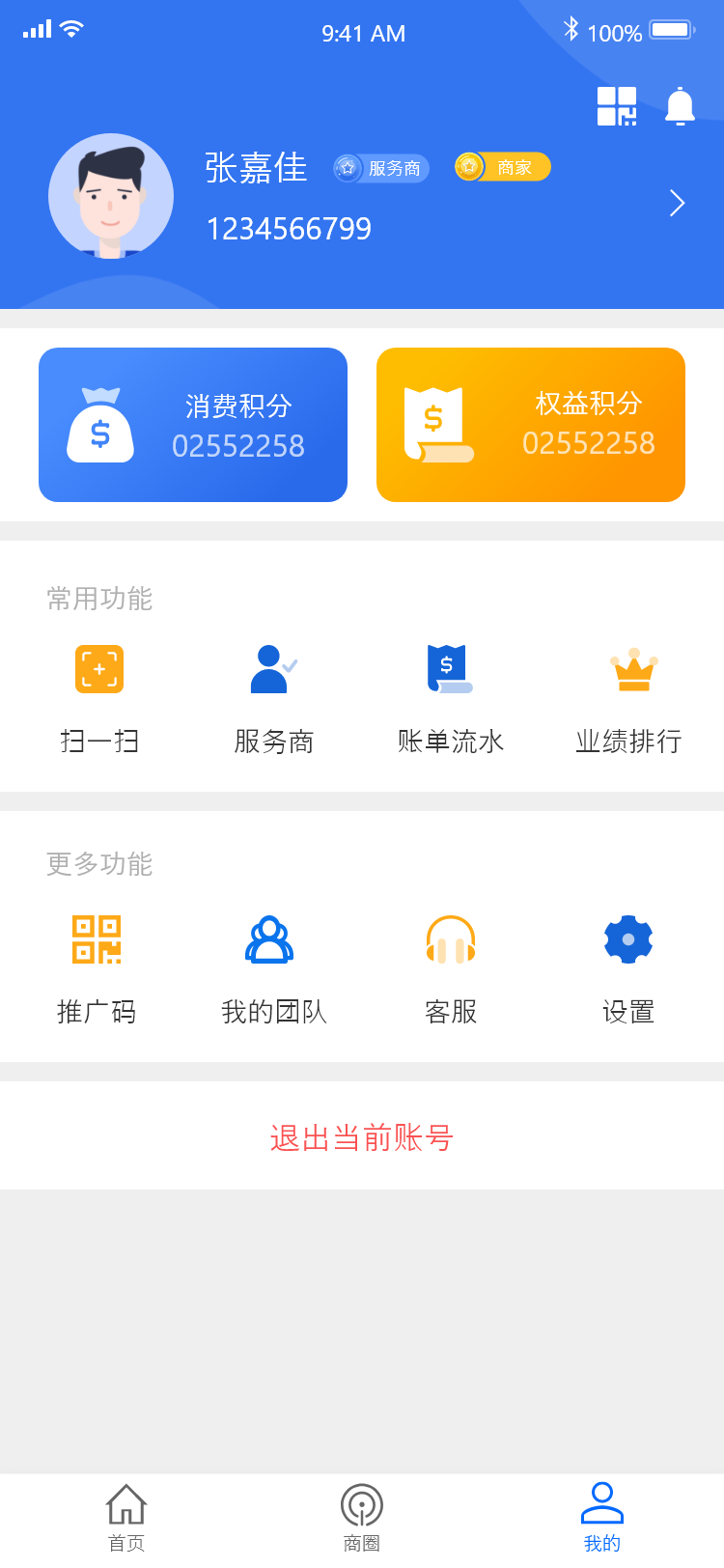The width and height of the screenshot is (724, 1568).
Task: Open 业绩排行 performance ranking
Action: 629,697
